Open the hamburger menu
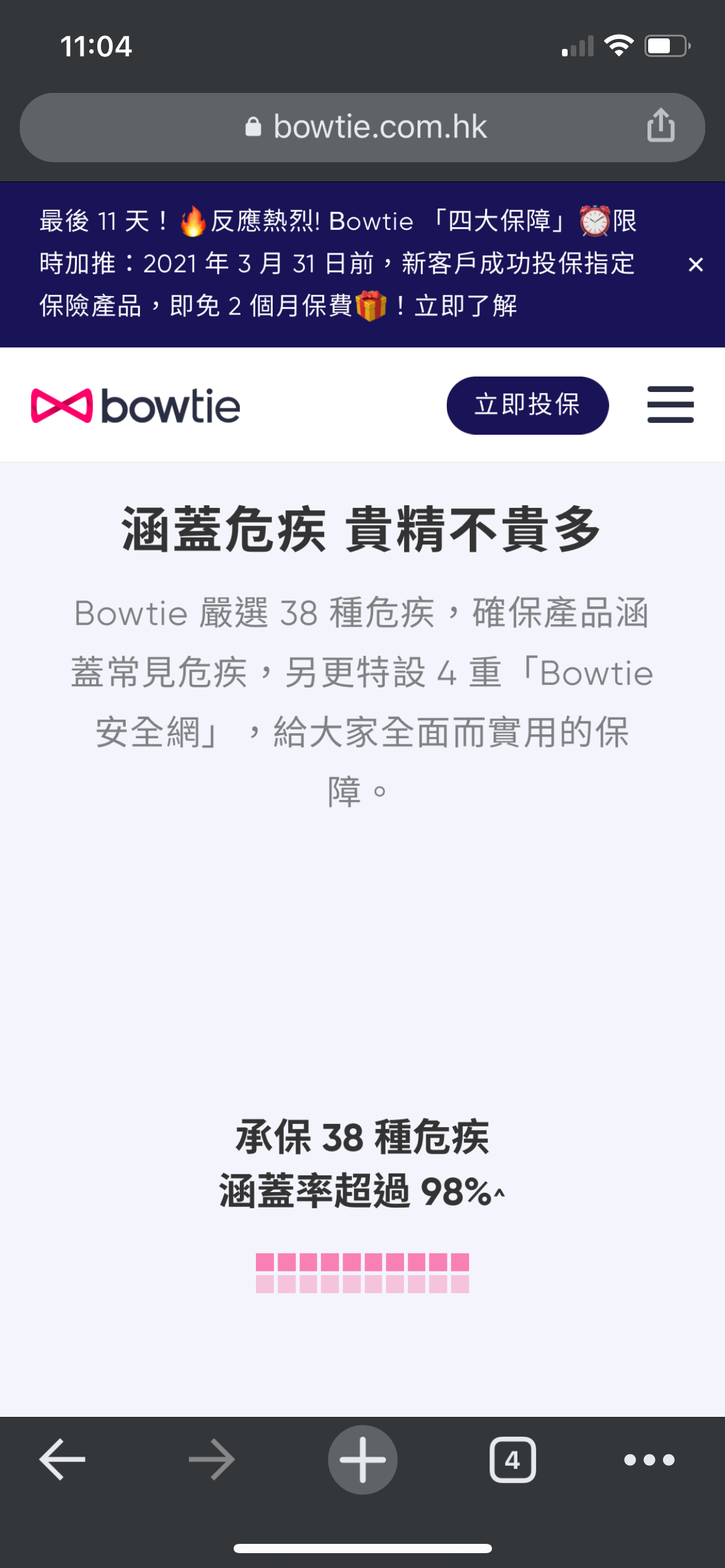Viewport: 725px width, 1568px height. coord(670,405)
